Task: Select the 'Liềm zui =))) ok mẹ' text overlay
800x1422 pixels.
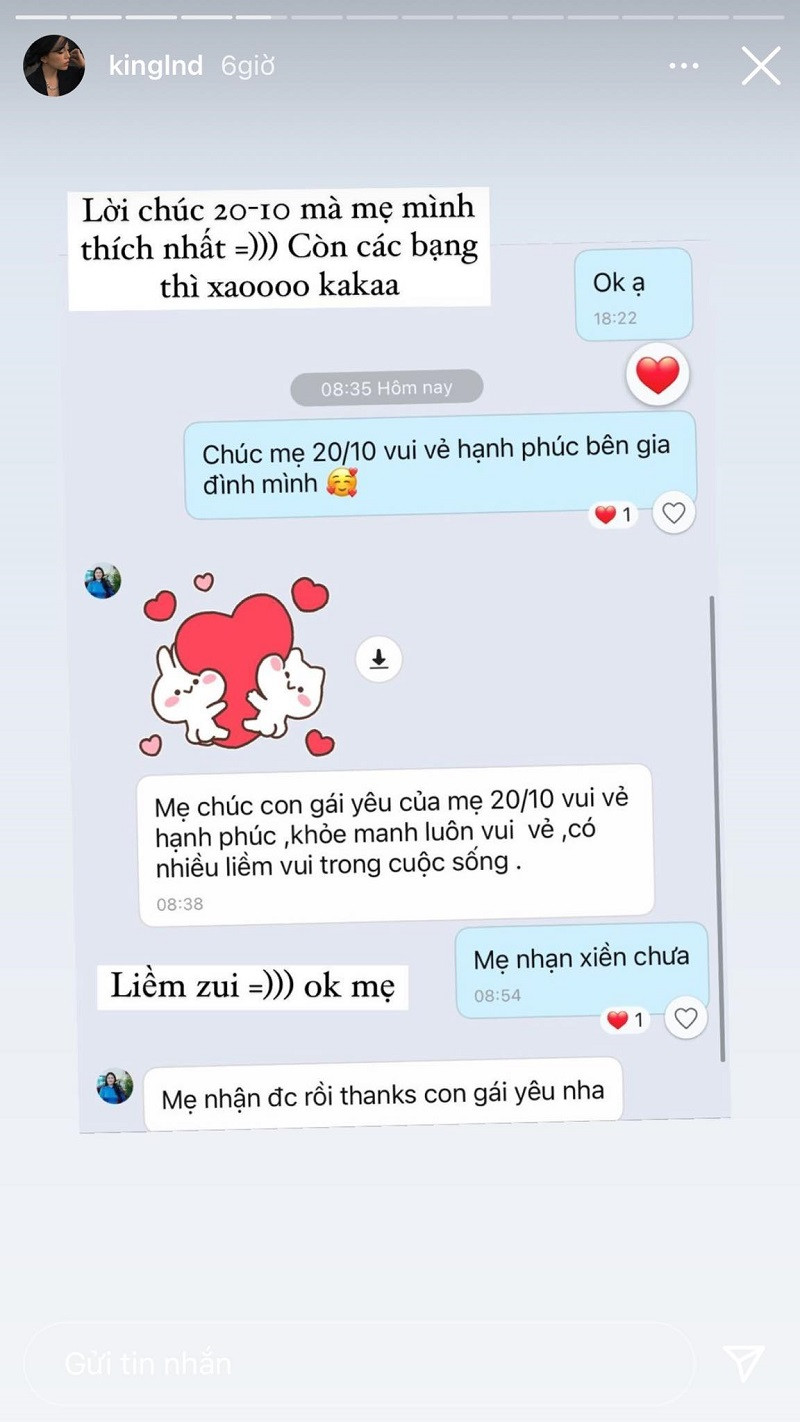Action: [x=252, y=986]
